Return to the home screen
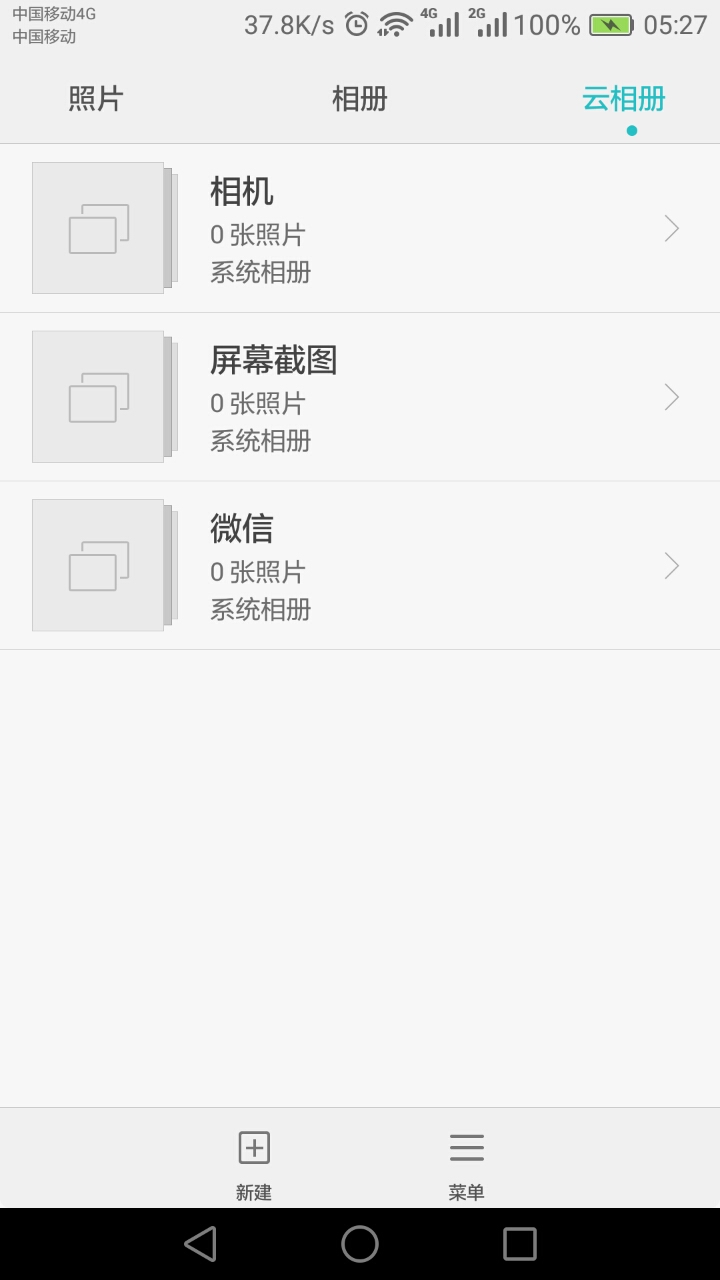Image resolution: width=720 pixels, height=1280 pixels. click(360, 1244)
